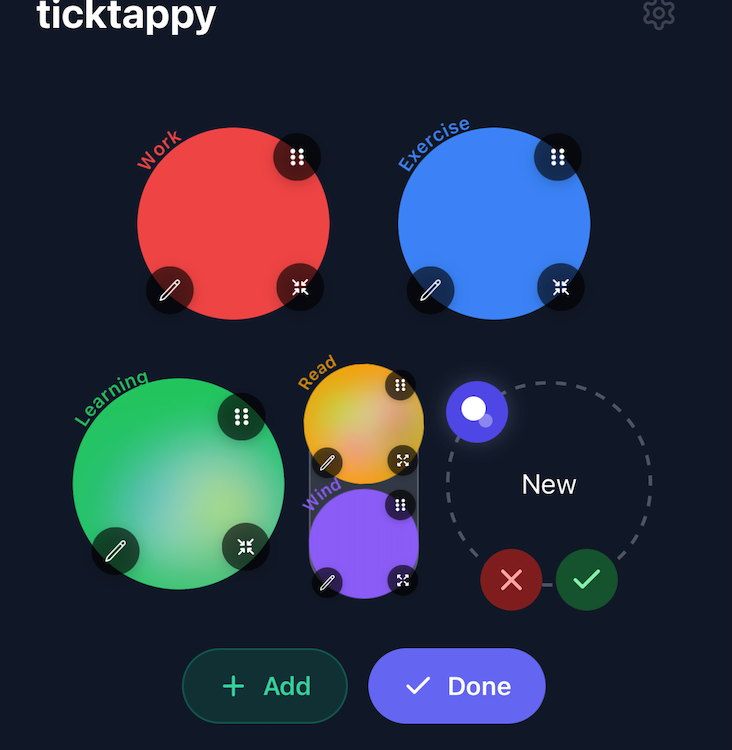The height and width of the screenshot is (750, 732).
Task: Edit the Exercise circle
Action: pos(430,290)
